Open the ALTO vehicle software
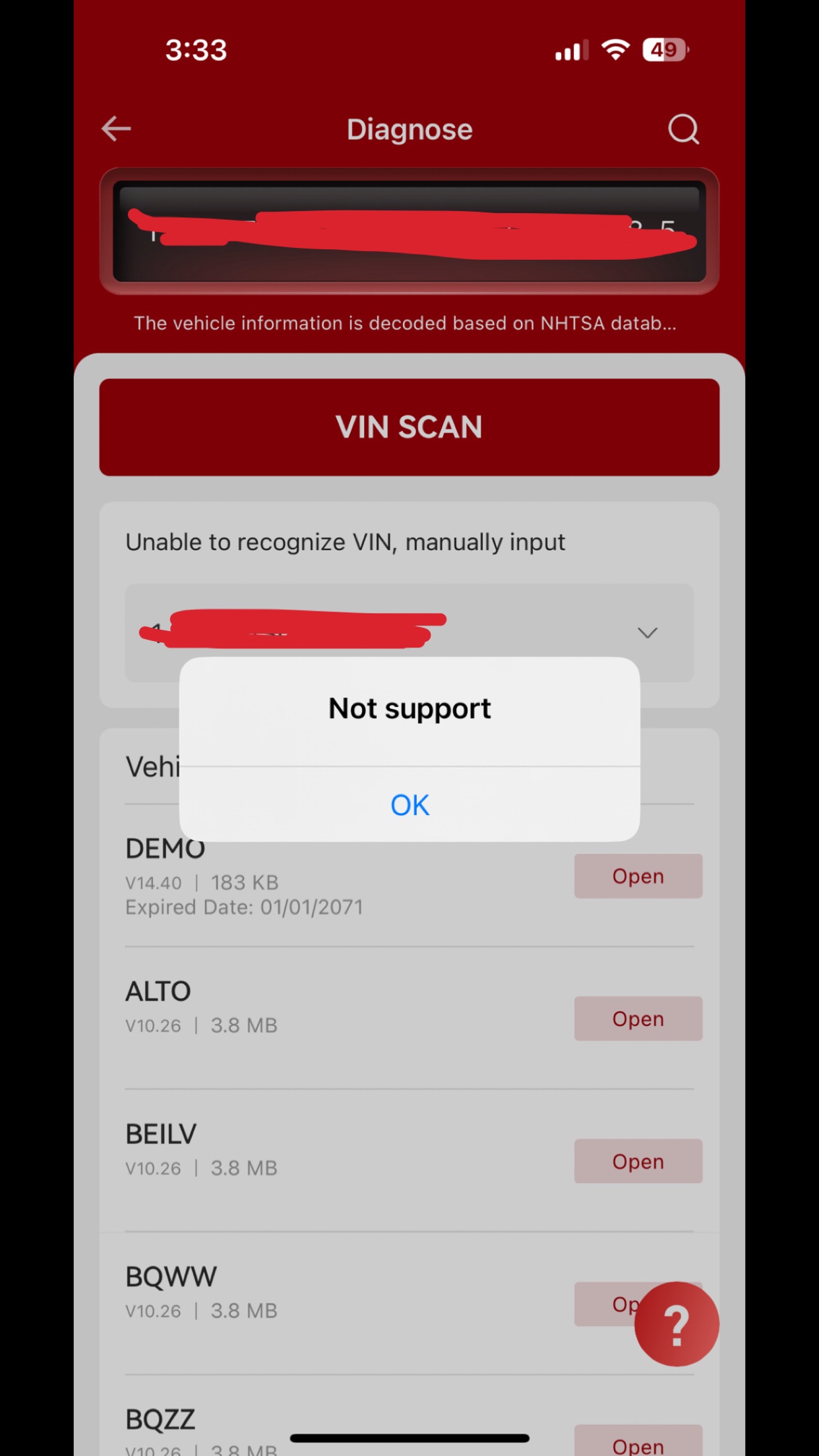 point(638,1019)
